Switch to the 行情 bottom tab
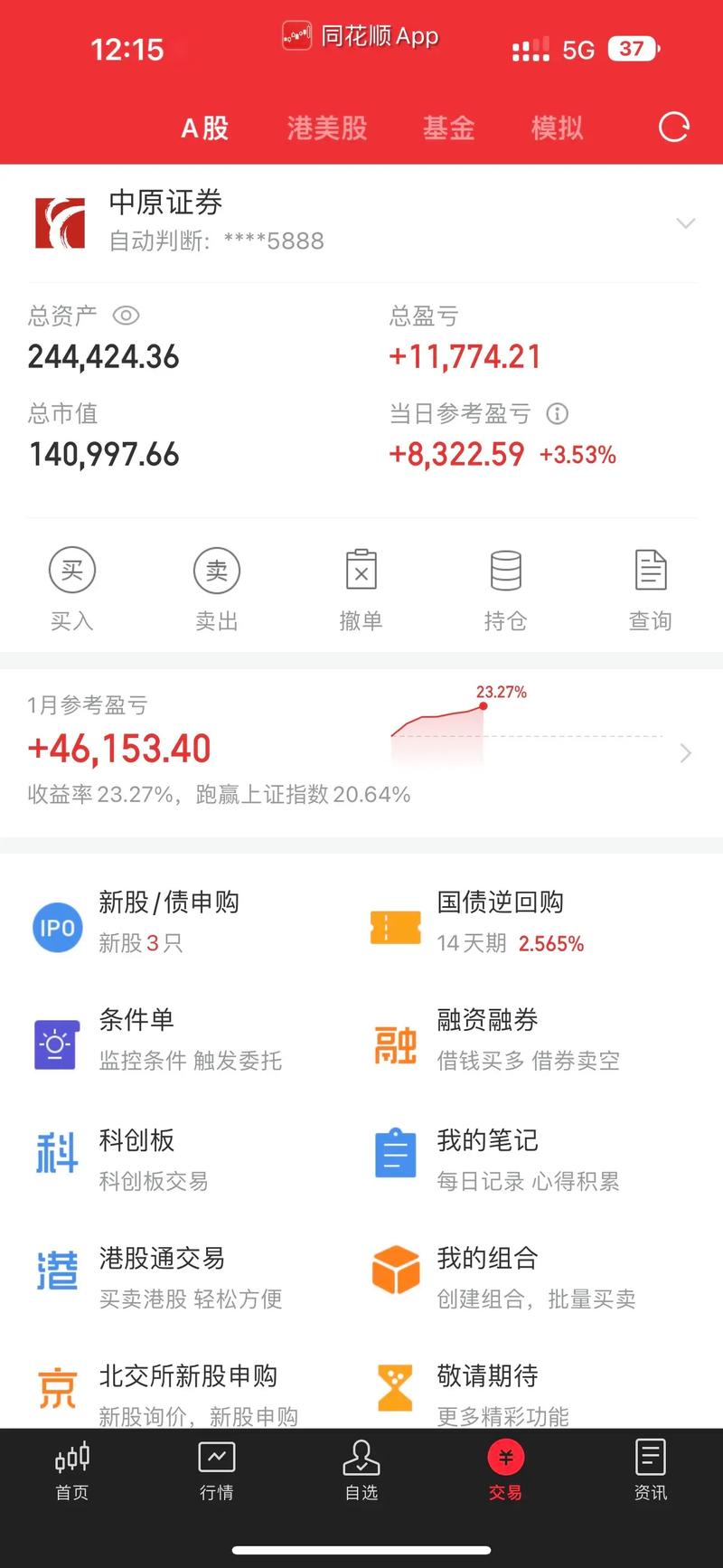This screenshot has height=1568, width=723. coord(217,1470)
